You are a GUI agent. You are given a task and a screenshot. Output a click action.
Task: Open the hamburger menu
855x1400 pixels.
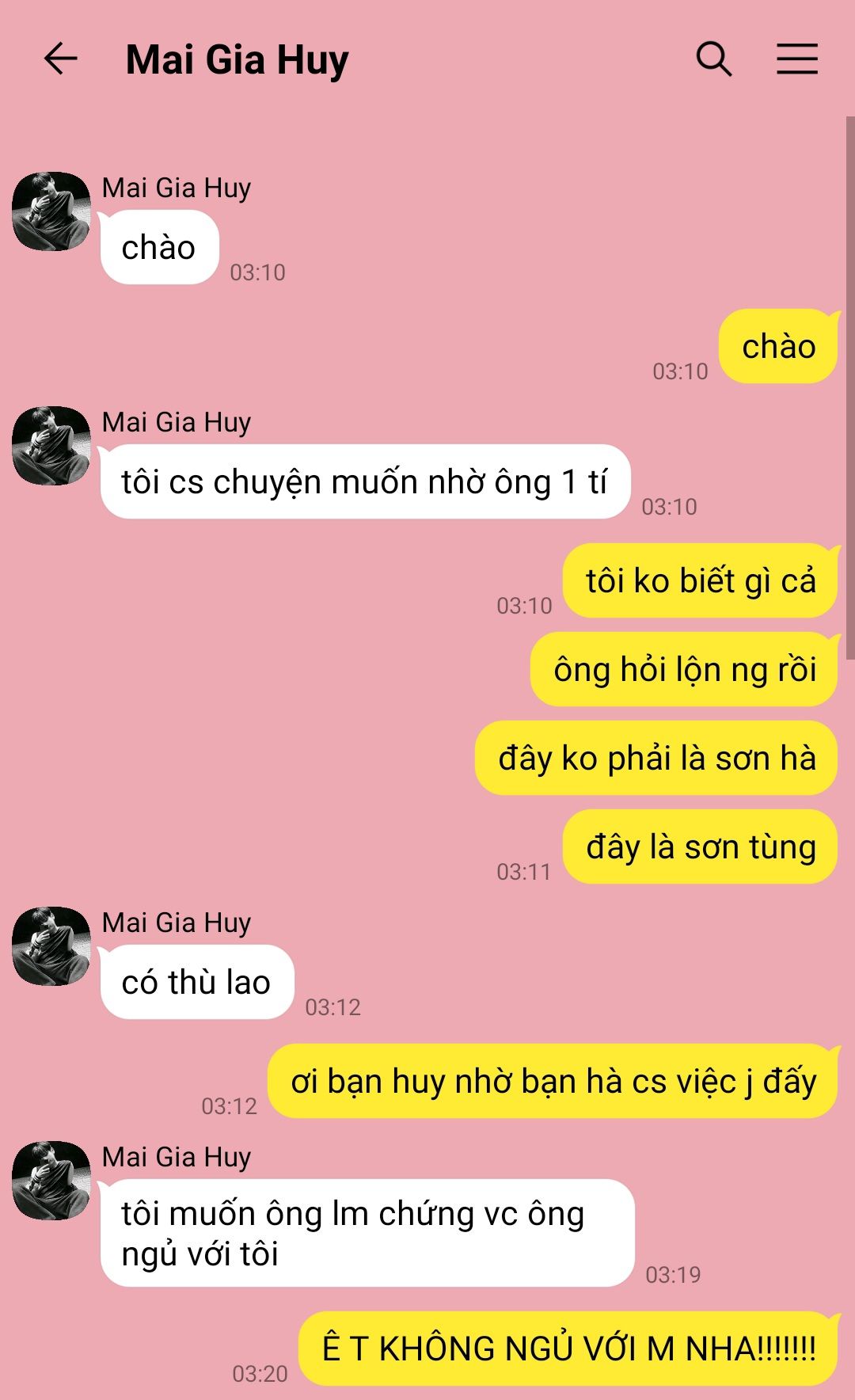[x=796, y=59]
